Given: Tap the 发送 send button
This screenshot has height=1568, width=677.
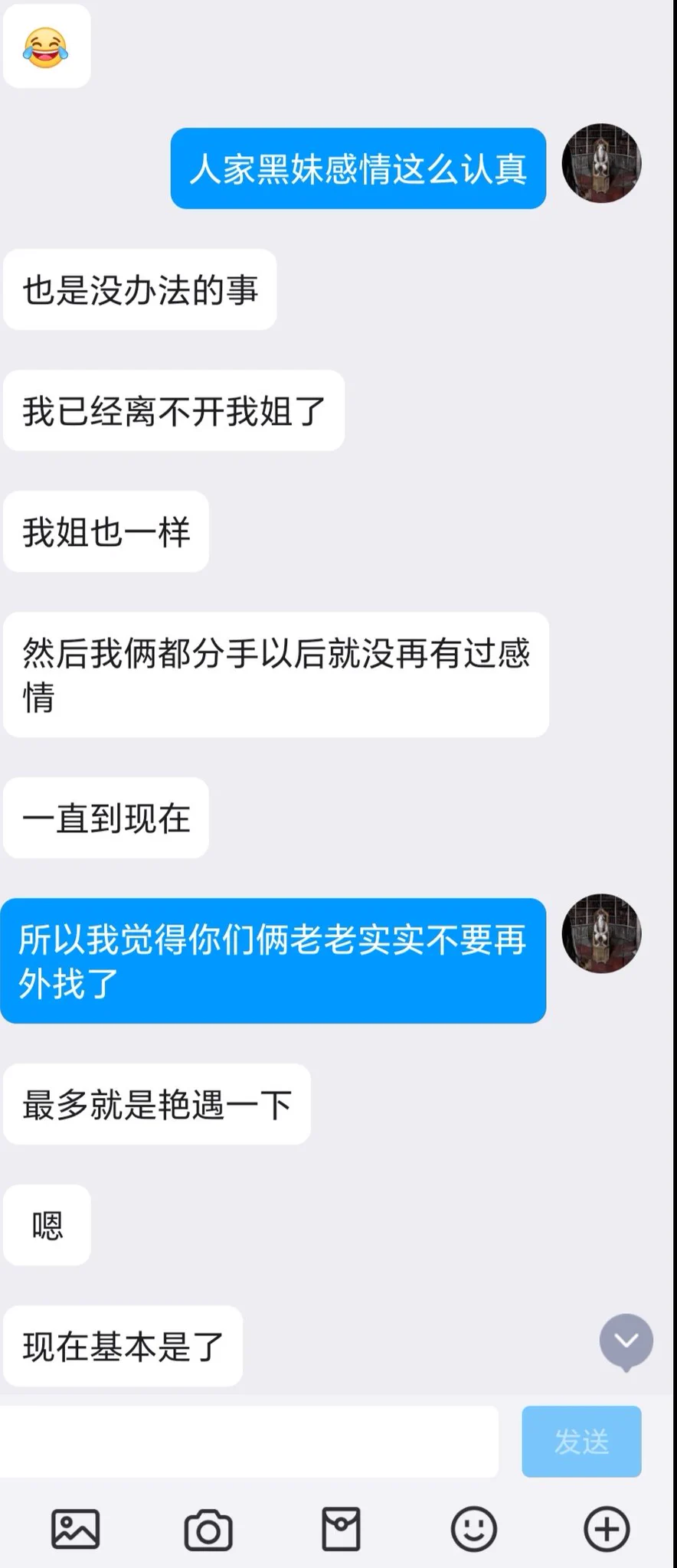Looking at the screenshot, I should tap(581, 1442).
